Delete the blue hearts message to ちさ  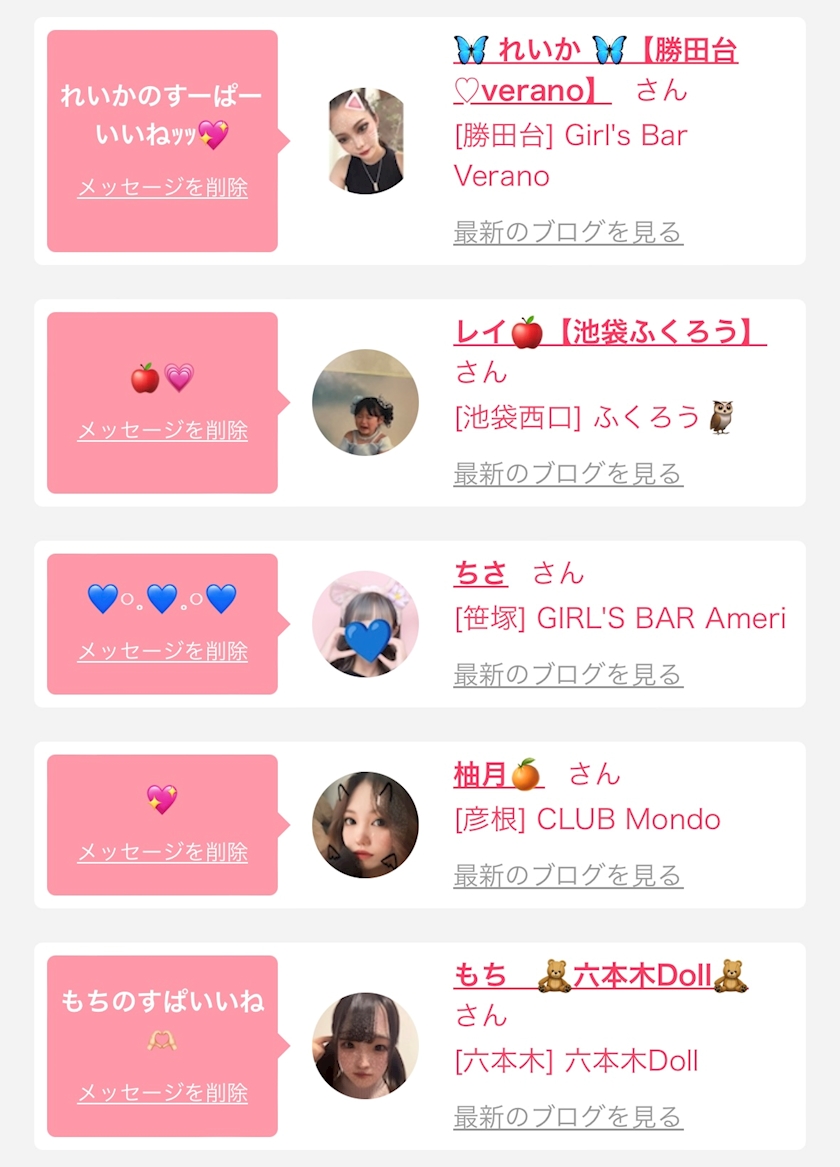click(x=162, y=651)
